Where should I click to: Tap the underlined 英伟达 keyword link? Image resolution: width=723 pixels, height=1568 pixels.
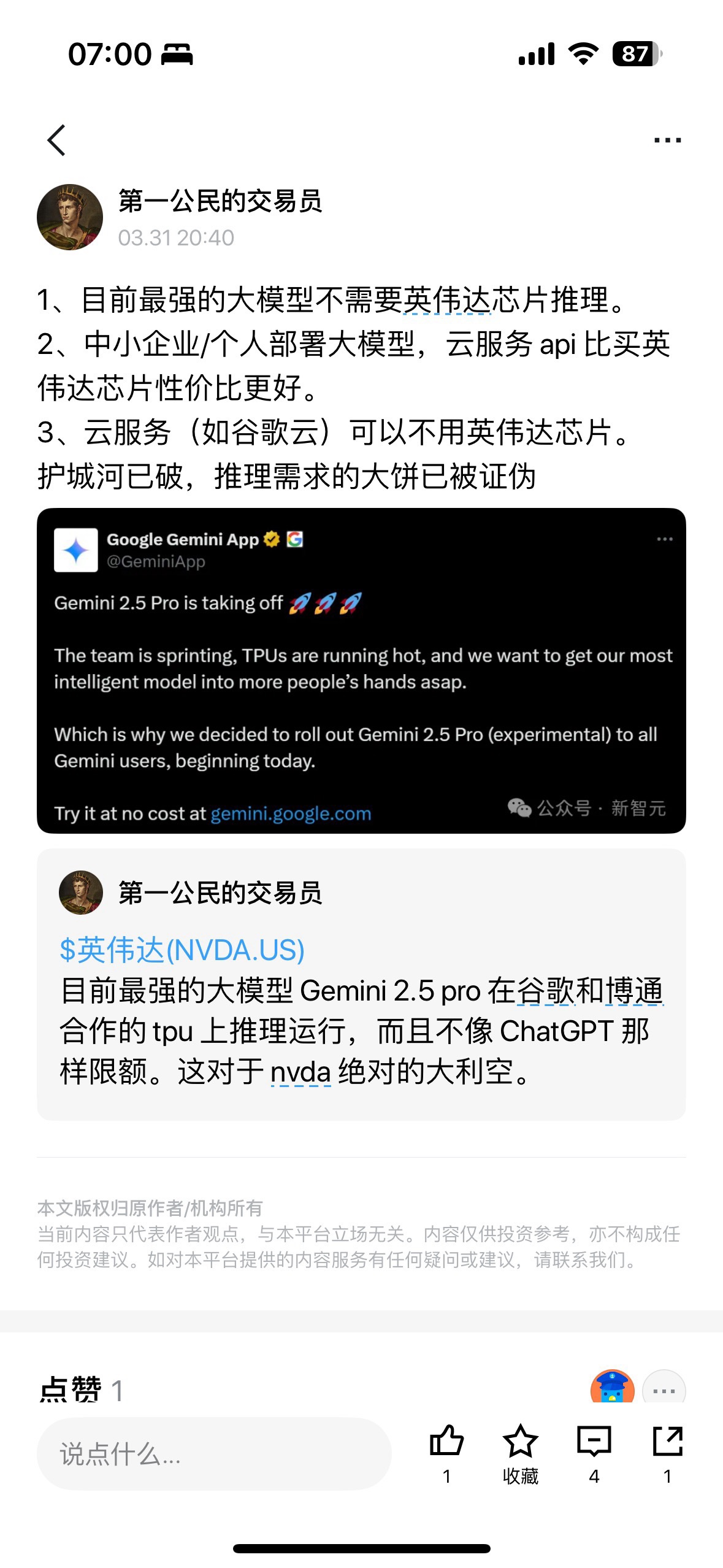pos(447,300)
